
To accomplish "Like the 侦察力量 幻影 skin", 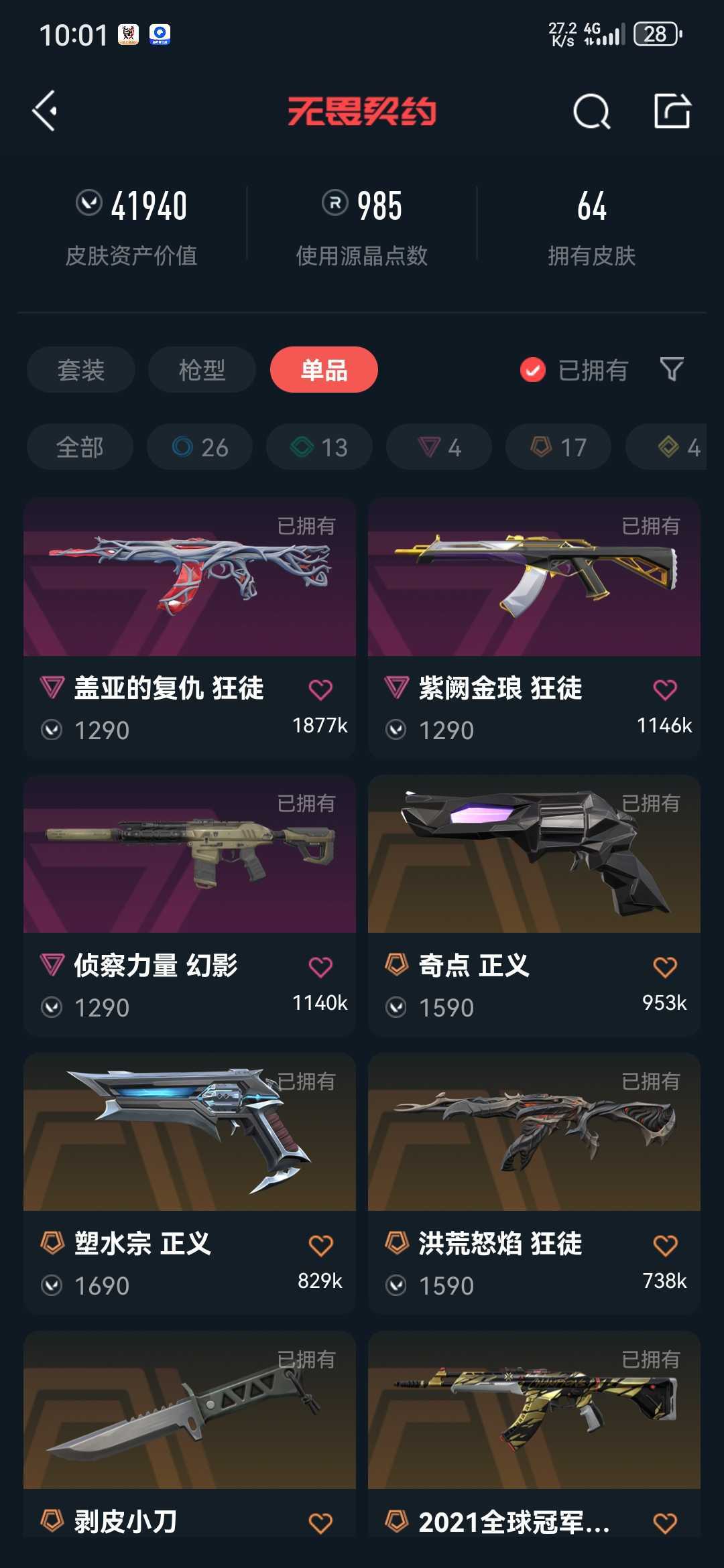I will point(320,967).
